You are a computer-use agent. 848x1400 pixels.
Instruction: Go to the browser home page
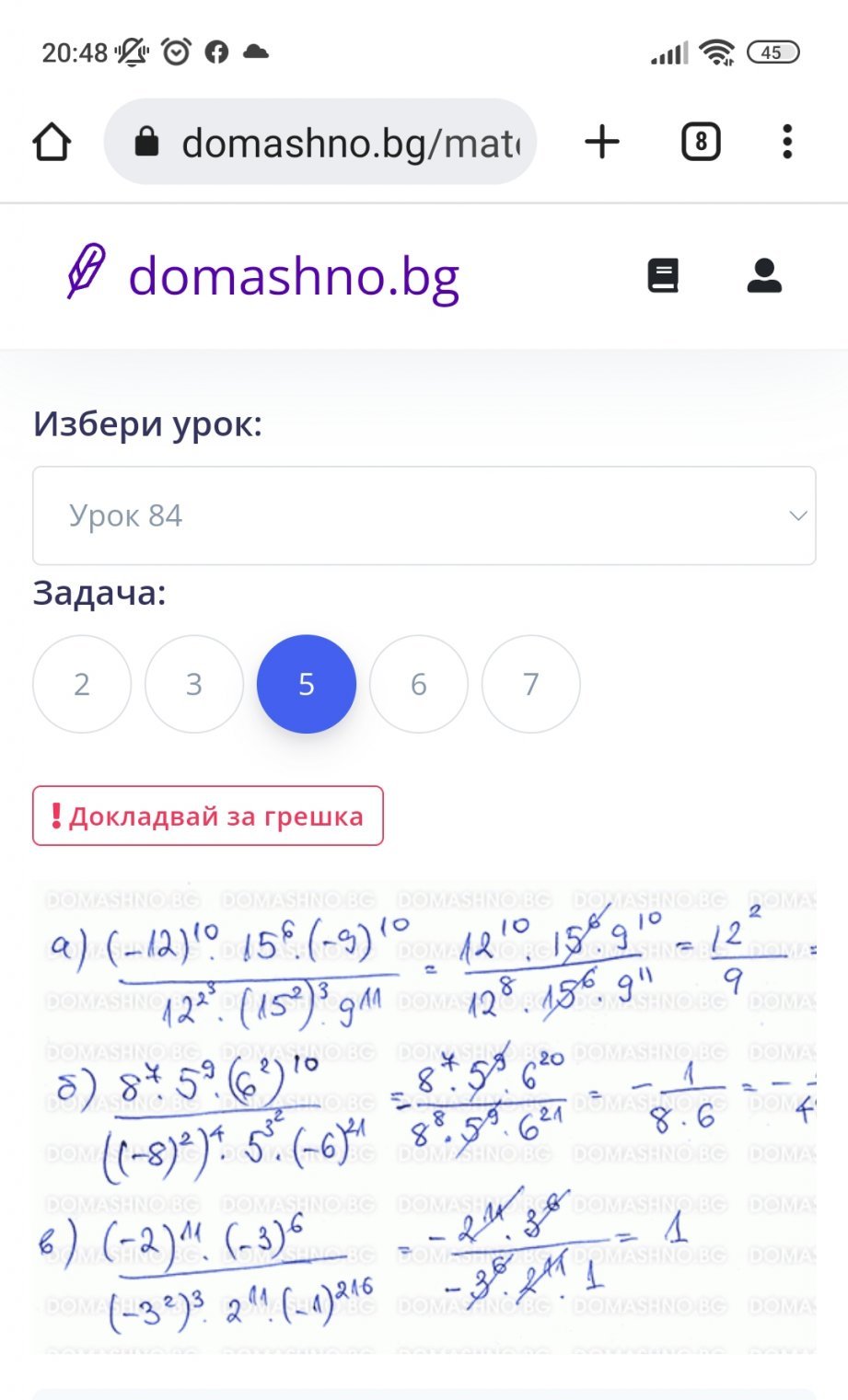(52, 143)
